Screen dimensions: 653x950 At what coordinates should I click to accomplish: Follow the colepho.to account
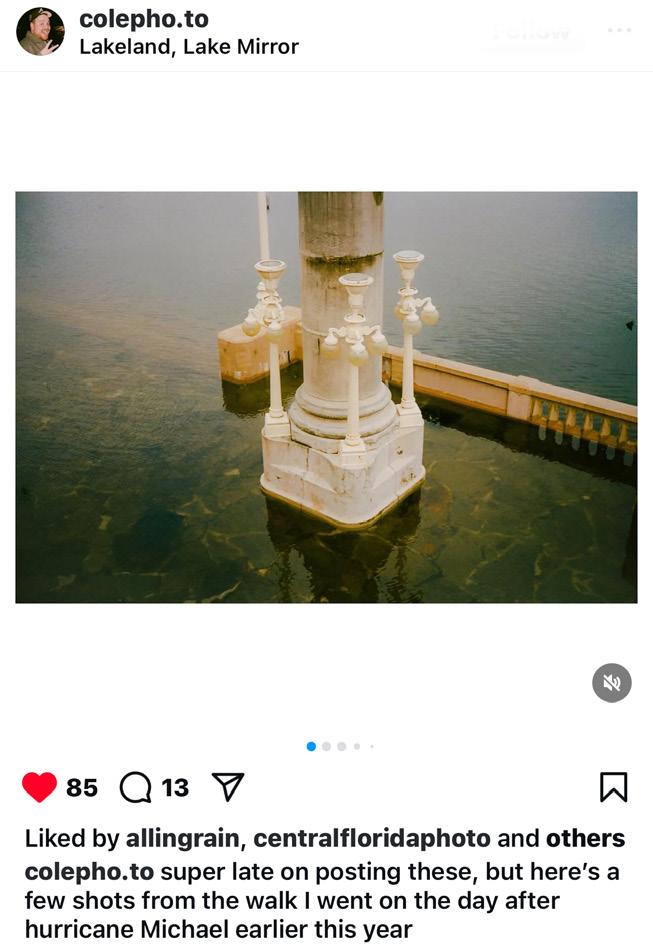pos(530,31)
